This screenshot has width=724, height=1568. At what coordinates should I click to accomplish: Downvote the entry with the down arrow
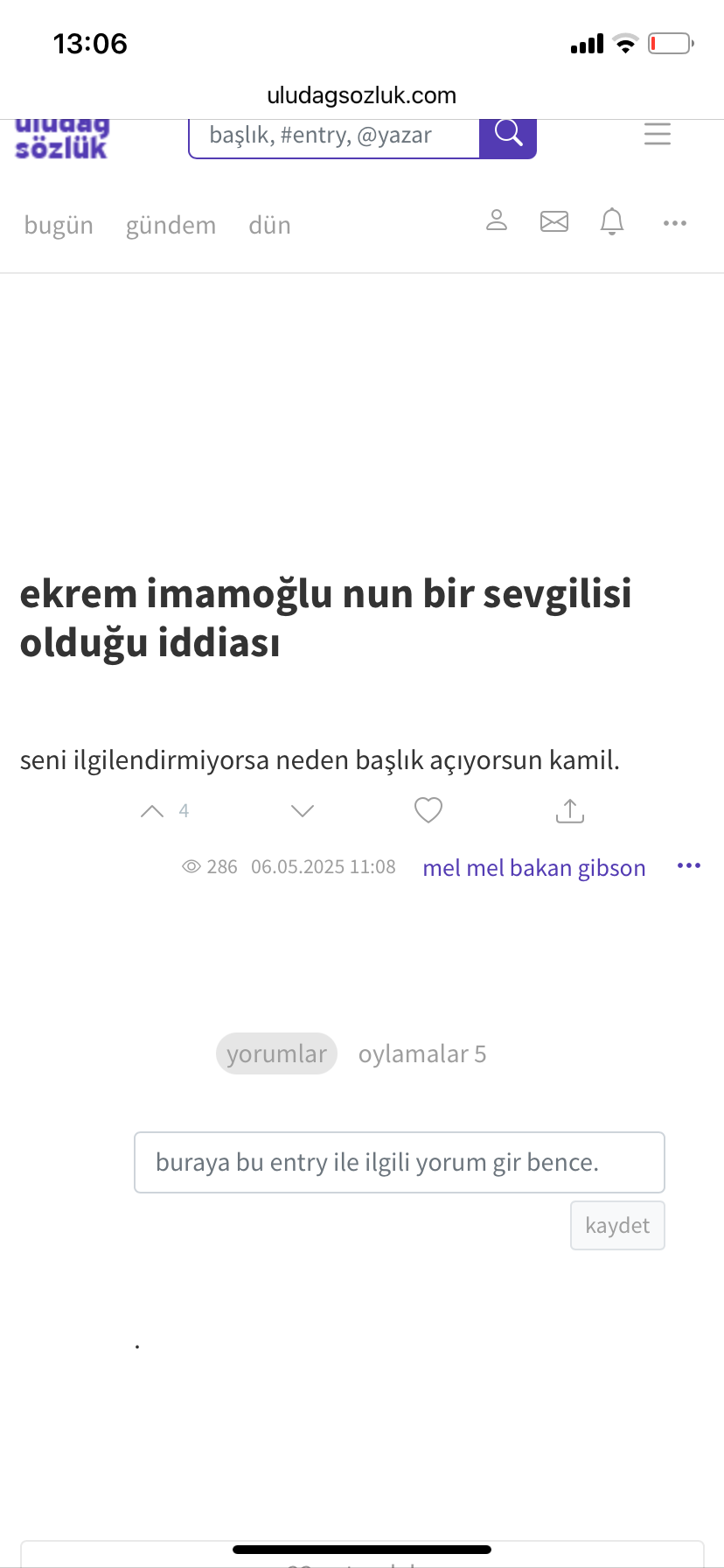pos(303,811)
